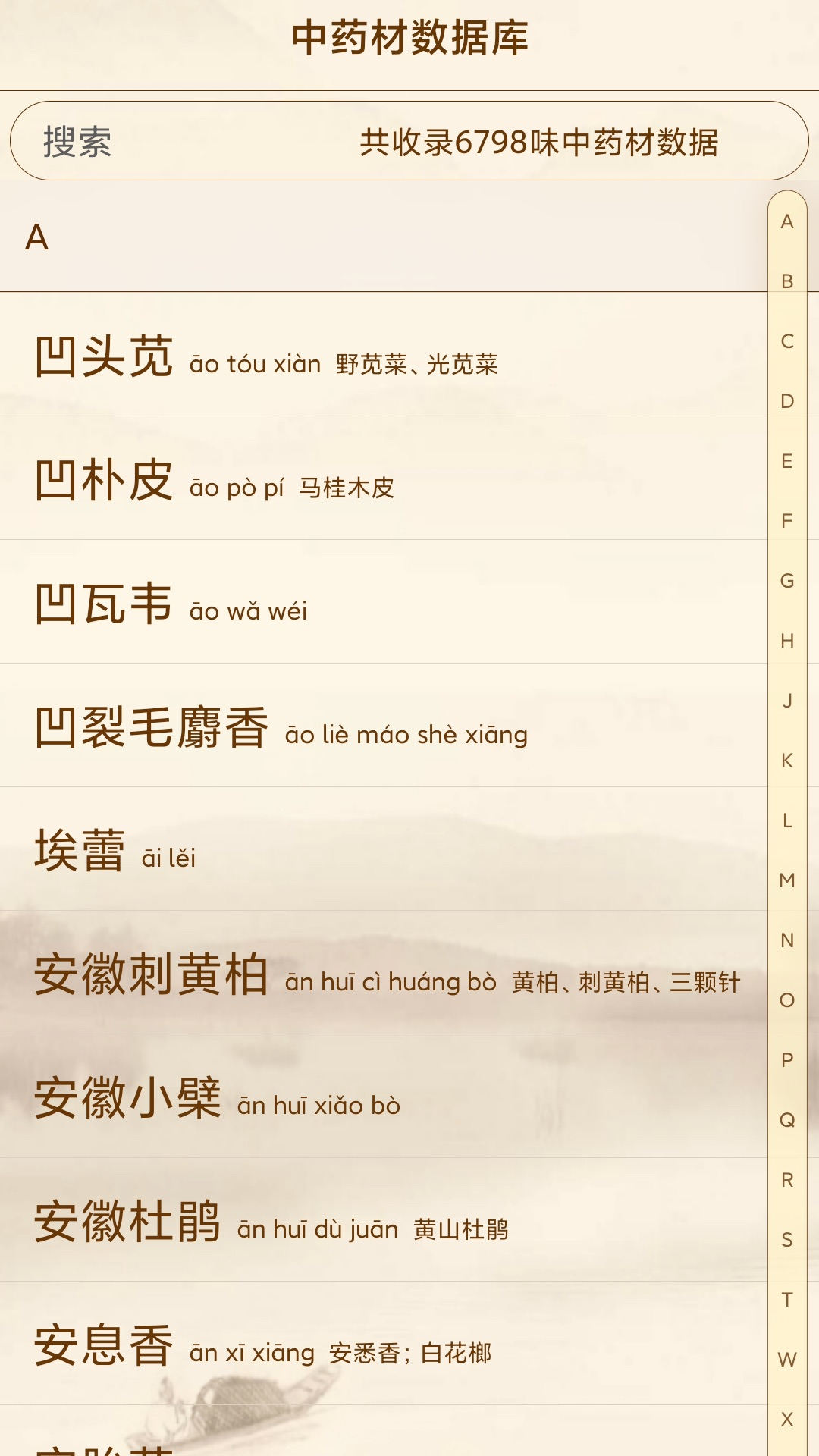Screen dimensions: 819x1456
Task: Jump to section B in the index
Action: pyautogui.click(x=786, y=279)
